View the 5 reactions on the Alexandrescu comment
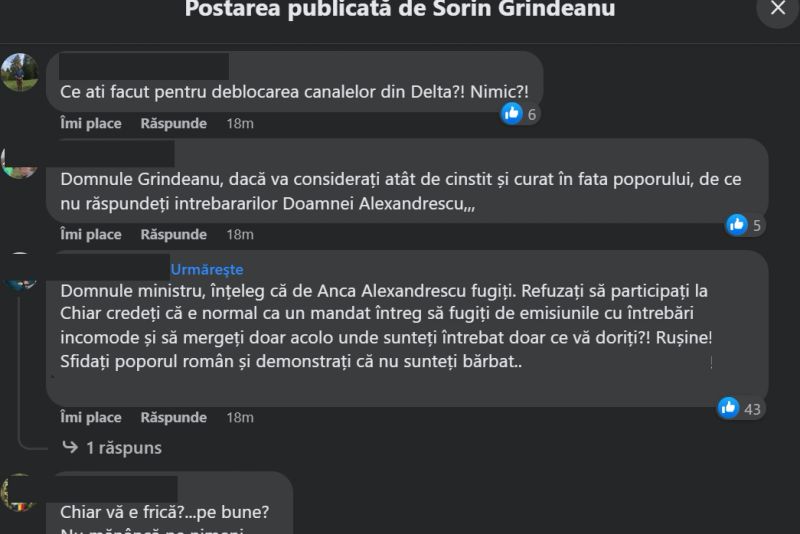This screenshot has height=534, width=800. 745,225
